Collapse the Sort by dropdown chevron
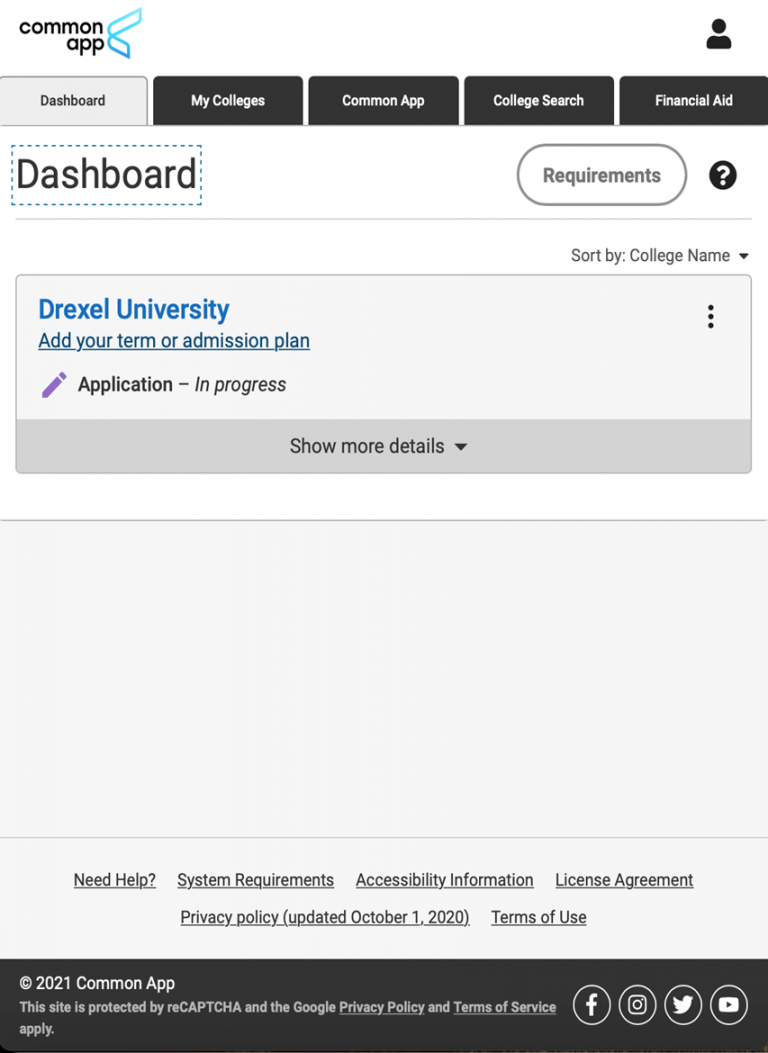Viewport: 768px width, 1053px height. 744,256
